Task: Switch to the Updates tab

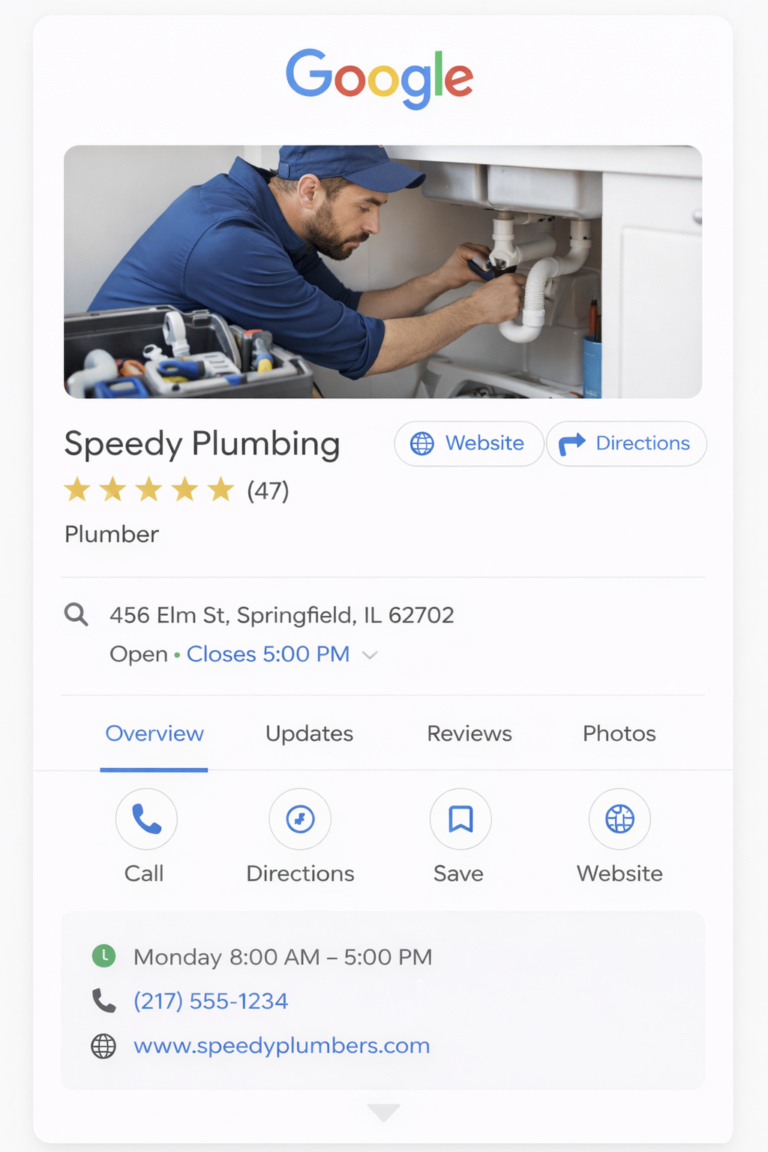Action: (x=309, y=733)
